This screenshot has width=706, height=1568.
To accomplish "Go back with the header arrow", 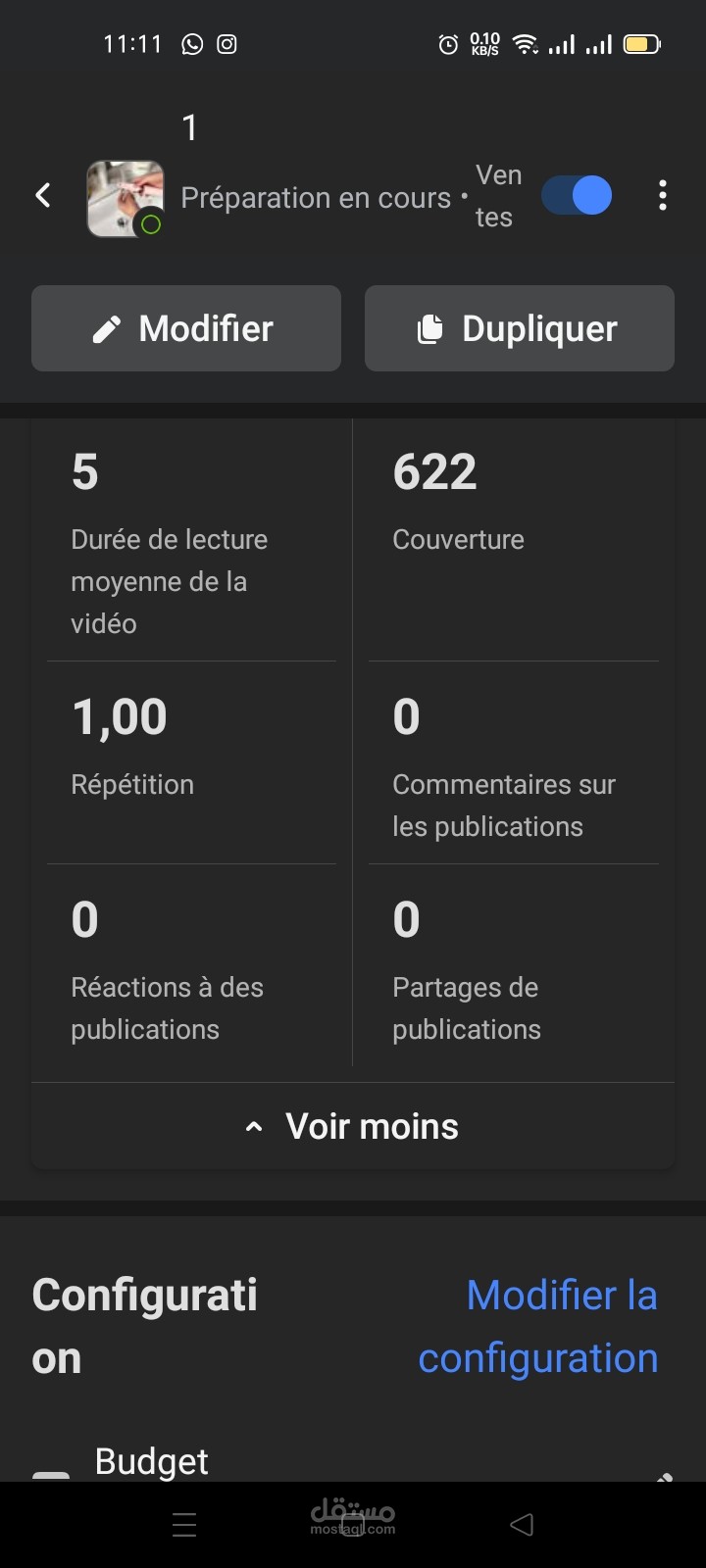I will click(43, 195).
